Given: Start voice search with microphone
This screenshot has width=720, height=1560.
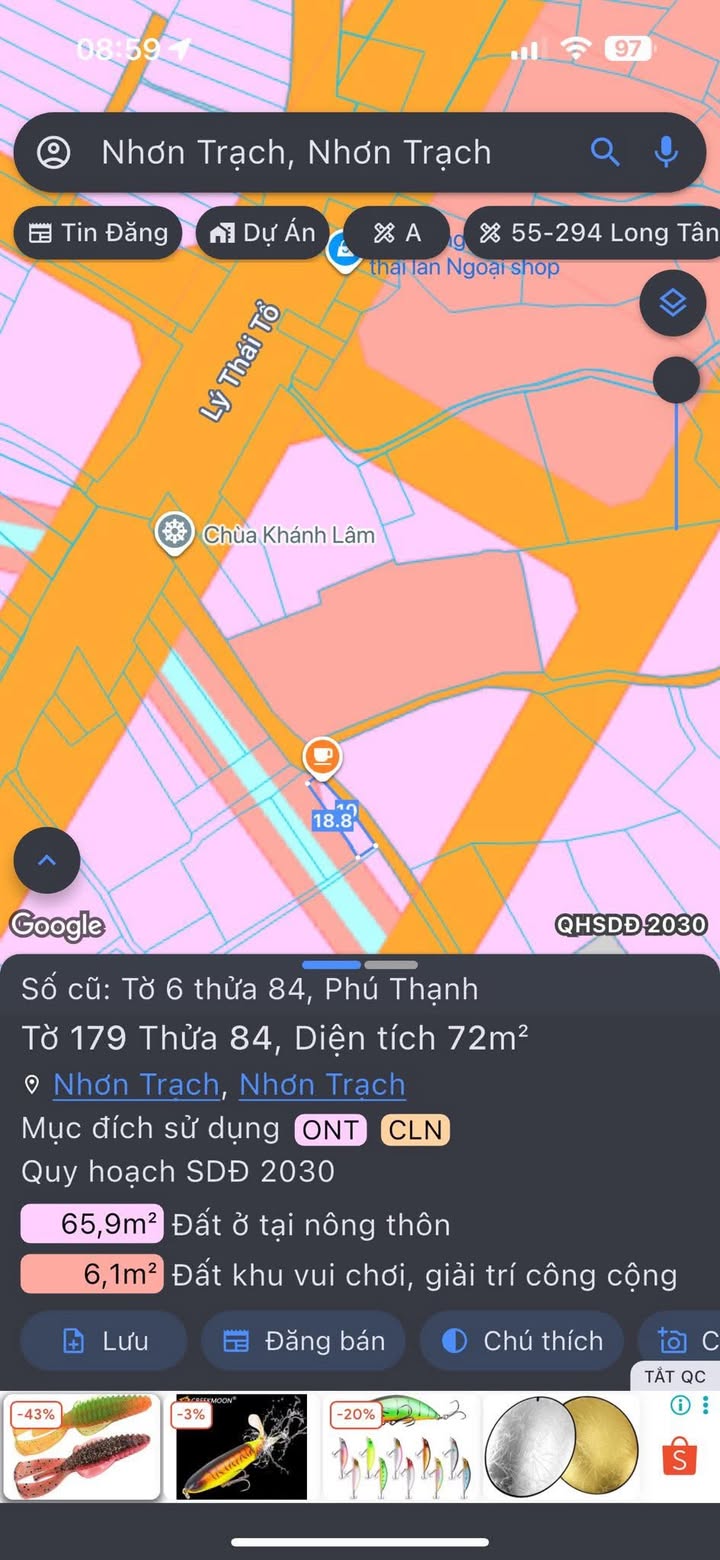Looking at the screenshot, I should (x=666, y=152).
